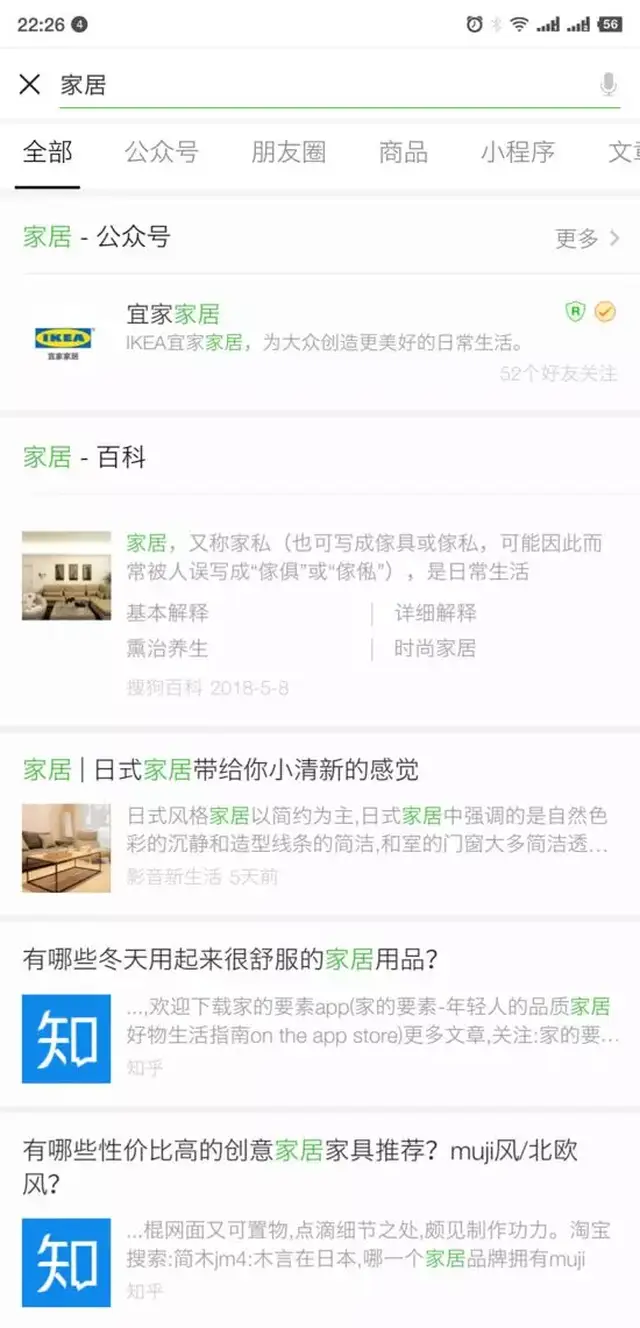Show the 全部 results tab

(47, 152)
